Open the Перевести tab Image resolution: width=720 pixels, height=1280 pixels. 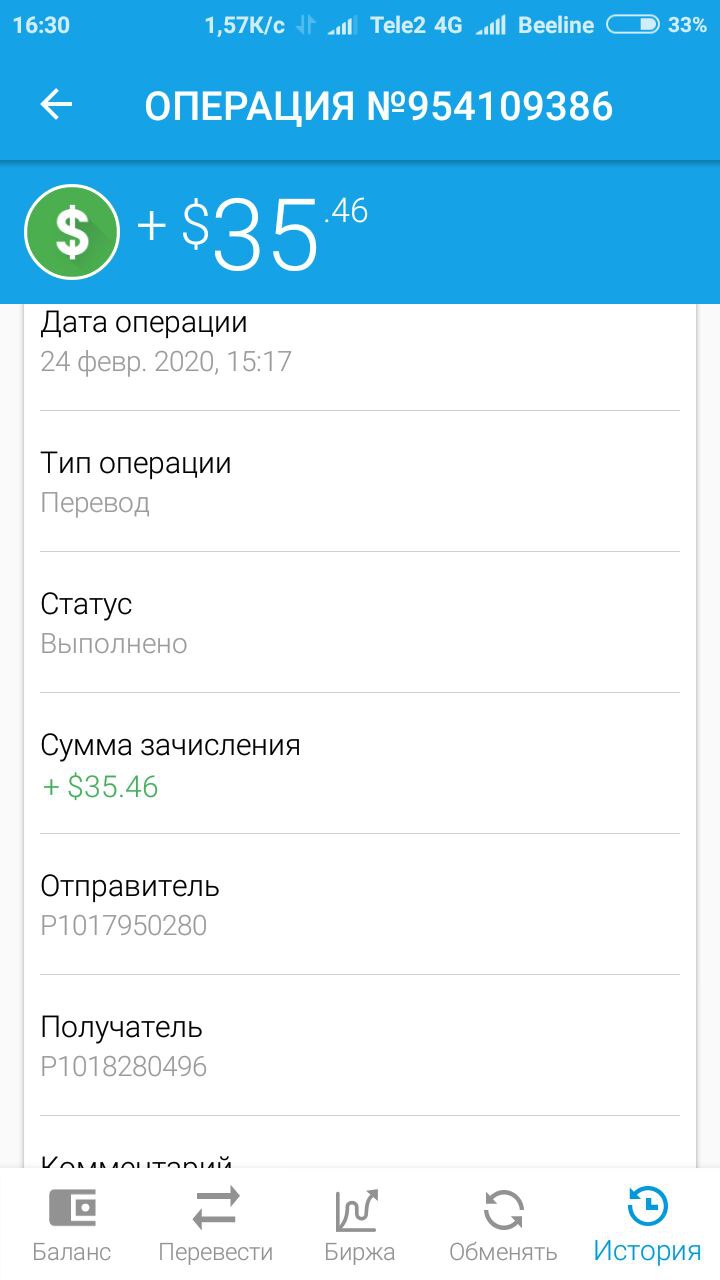click(216, 1224)
